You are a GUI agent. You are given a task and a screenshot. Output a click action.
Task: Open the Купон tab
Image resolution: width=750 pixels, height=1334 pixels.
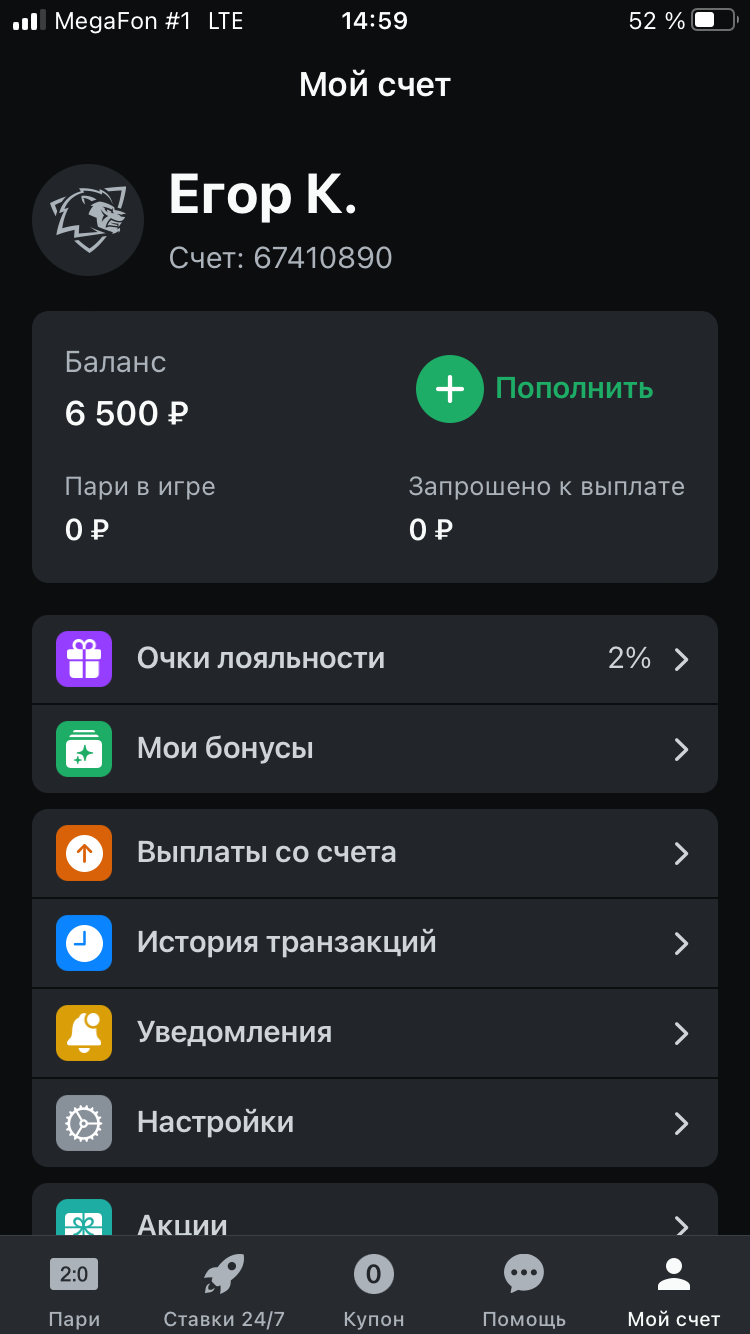click(x=374, y=1290)
